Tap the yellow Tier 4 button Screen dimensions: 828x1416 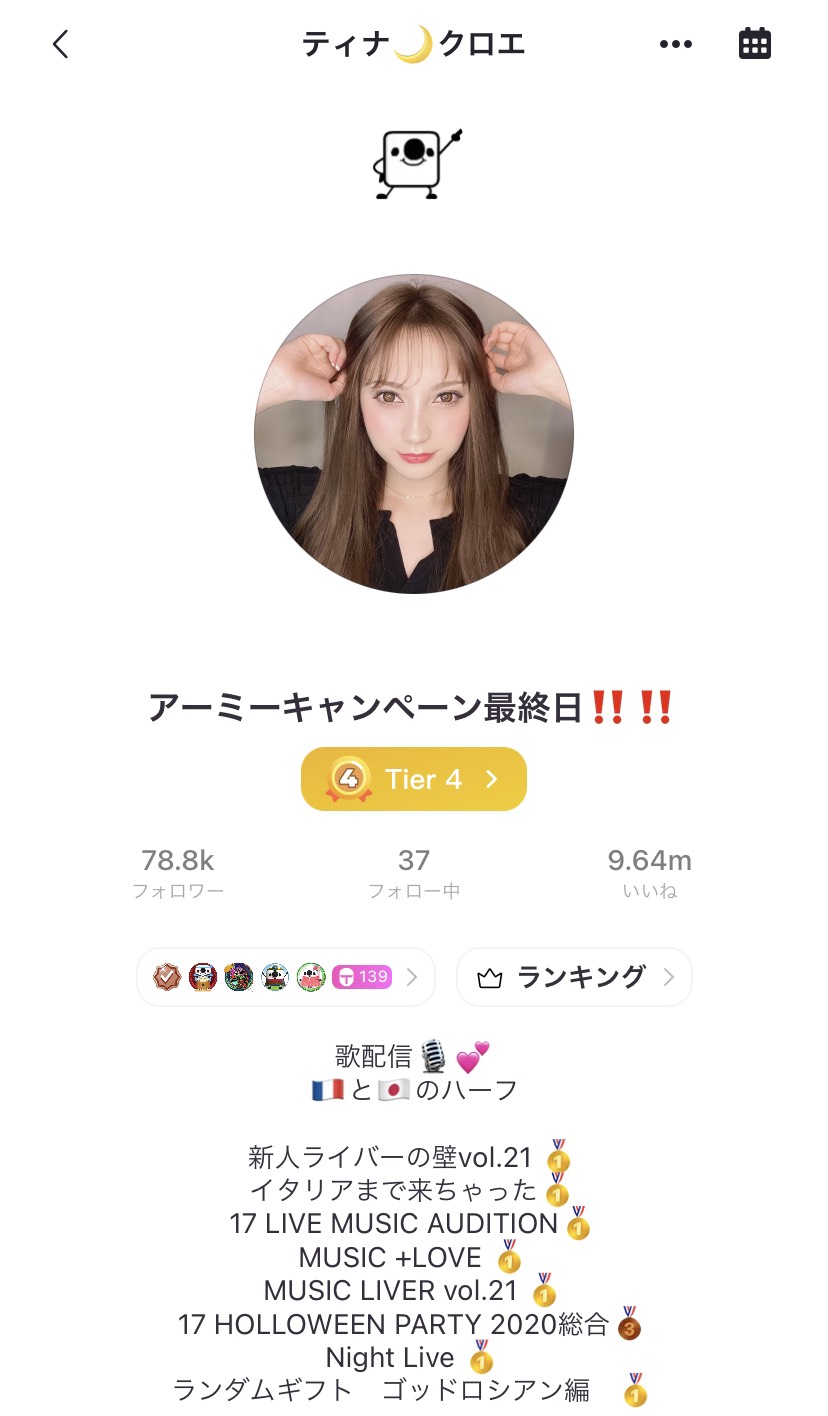413,779
